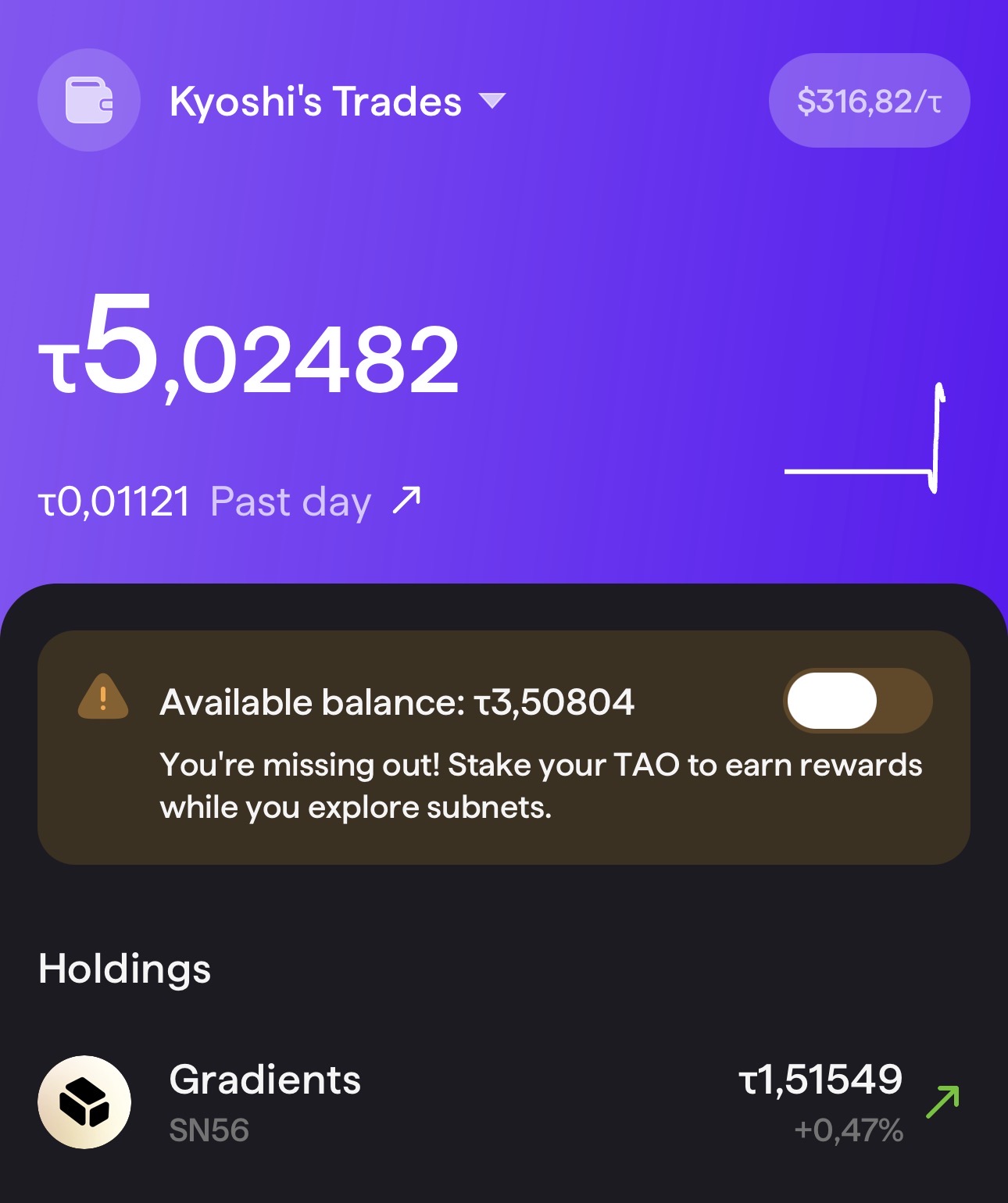The image size is (1008, 1203).
Task: Toggle staking for available balance
Action: 857,701
